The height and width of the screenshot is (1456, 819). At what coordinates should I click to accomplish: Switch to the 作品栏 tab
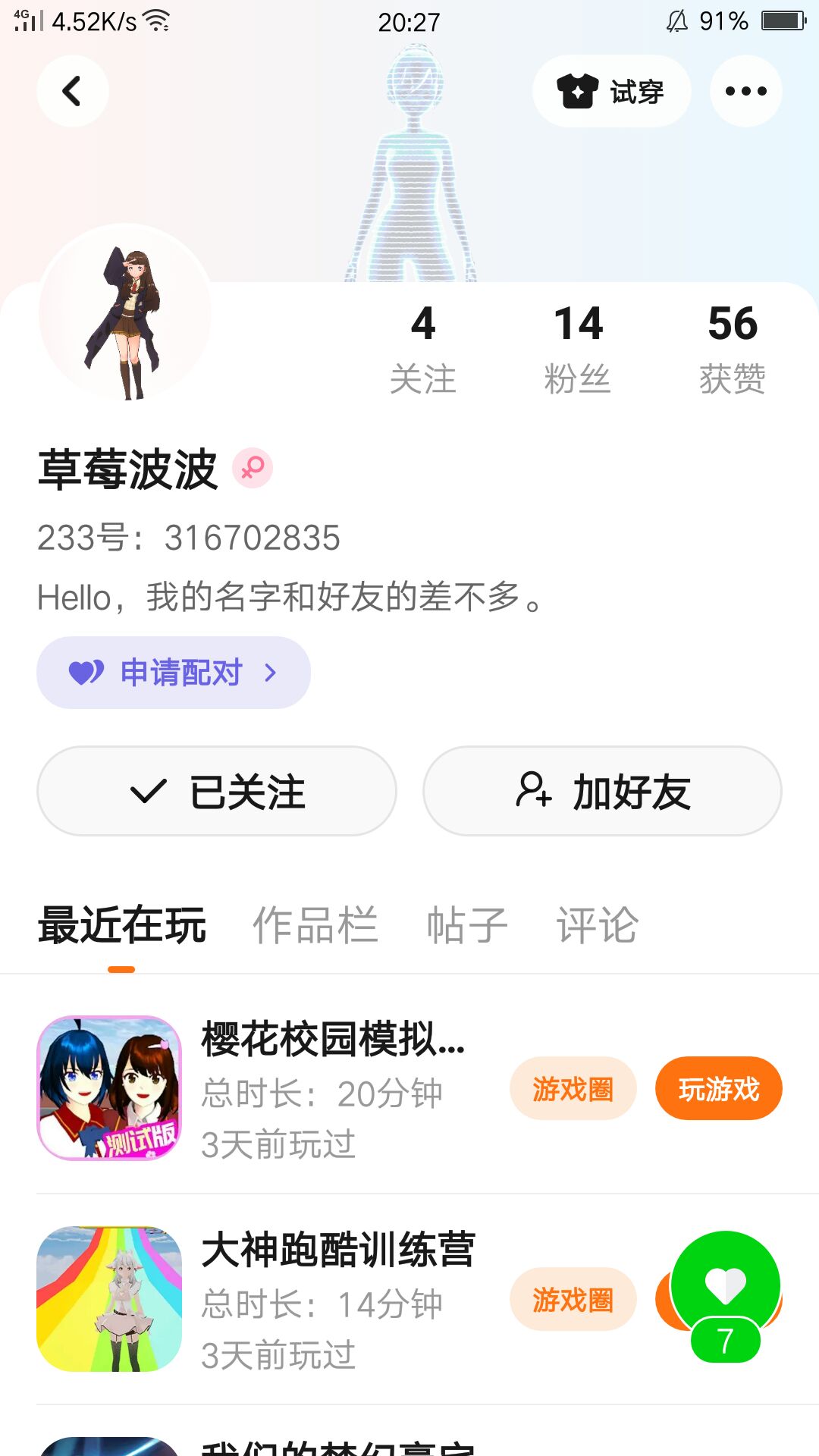click(x=315, y=925)
